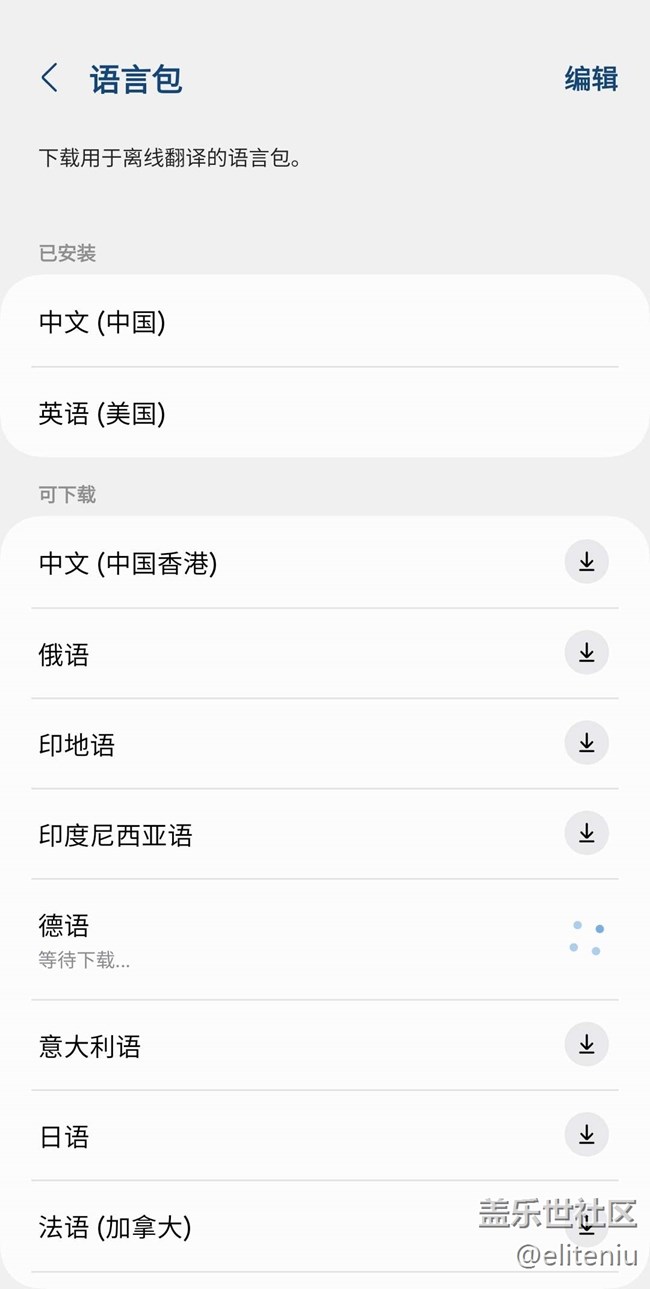This screenshot has width=650, height=1289.
Task: Download the 印地语 language pack
Action: (x=586, y=743)
